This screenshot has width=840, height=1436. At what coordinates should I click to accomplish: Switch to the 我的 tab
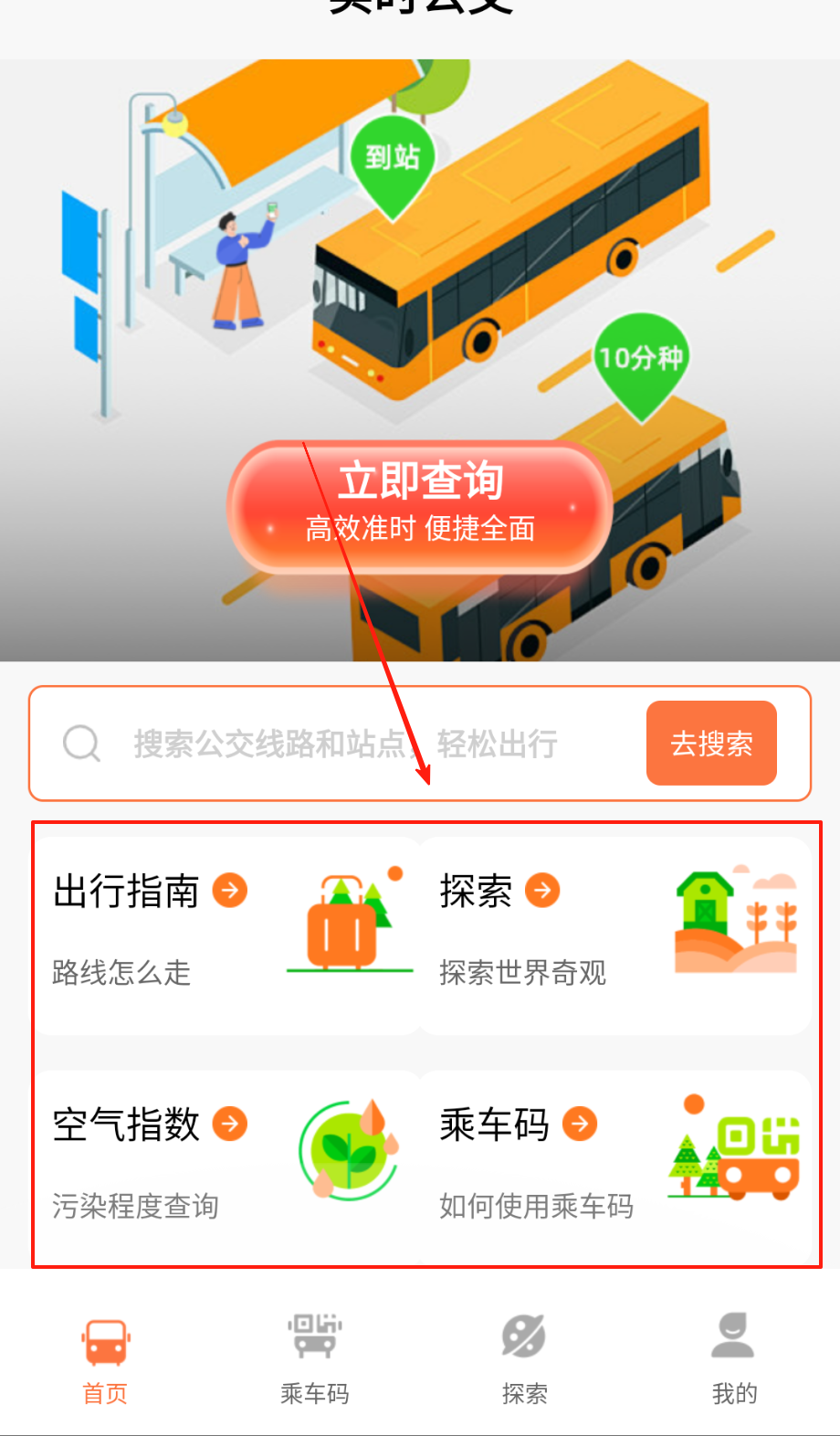tap(733, 1359)
